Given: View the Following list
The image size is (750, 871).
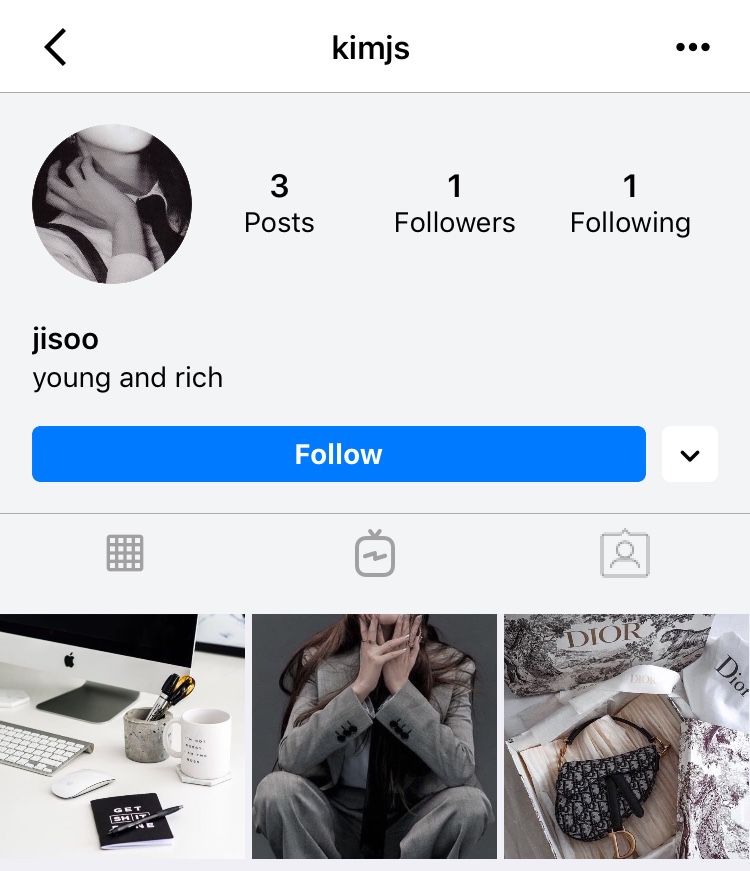Looking at the screenshot, I should pos(630,203).
